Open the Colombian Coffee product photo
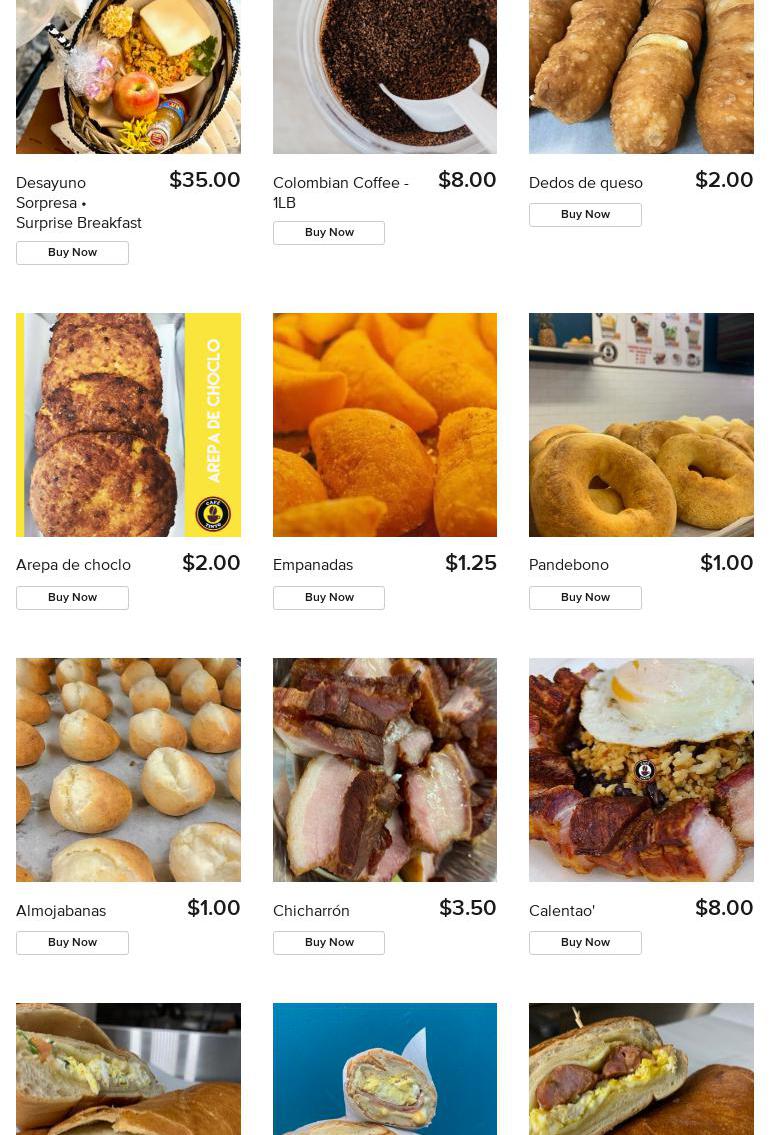Image resolution: width=770 pixels, height=1135 pixels. tap(385, 76)
